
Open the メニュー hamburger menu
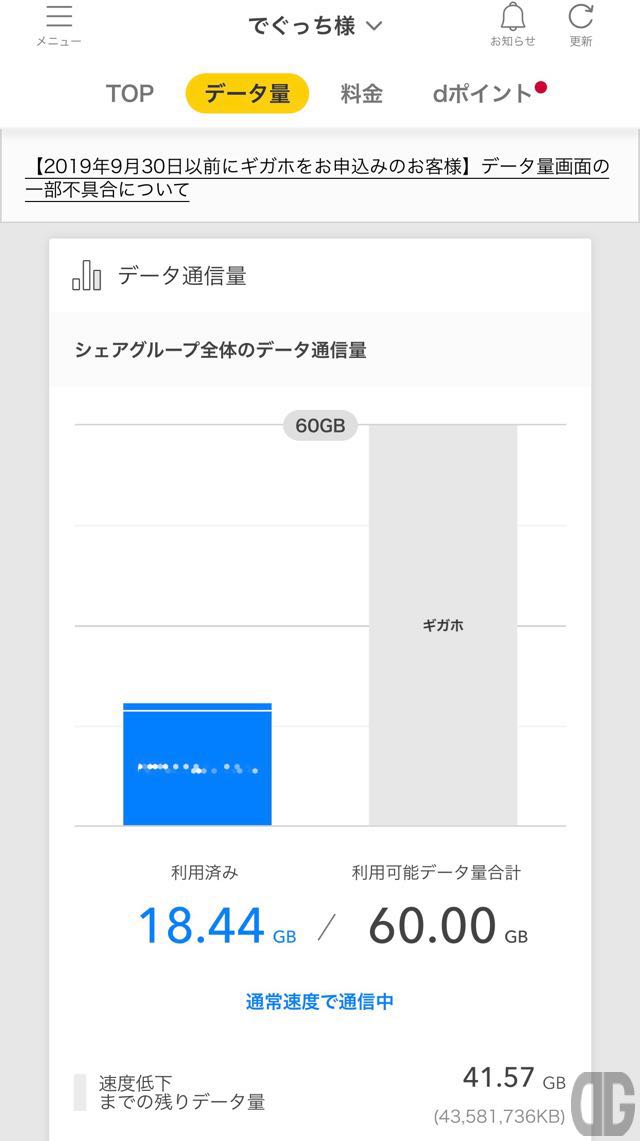(59, 25)
